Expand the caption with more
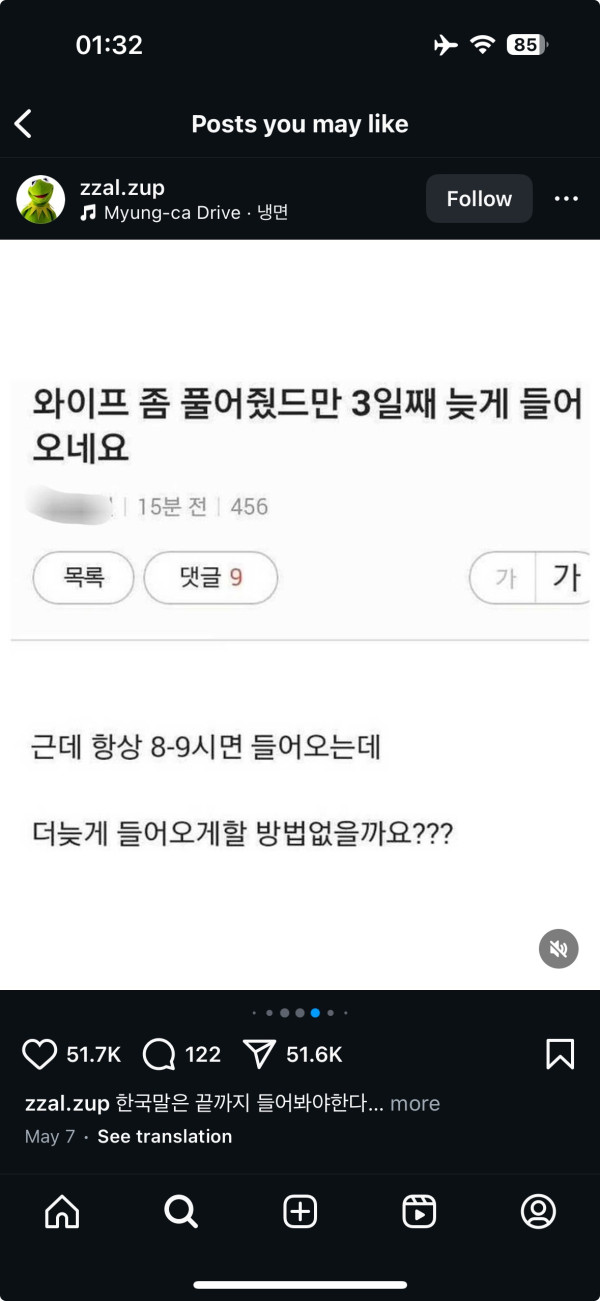The image size is (600, 1301). click(x=415, y=1104)
